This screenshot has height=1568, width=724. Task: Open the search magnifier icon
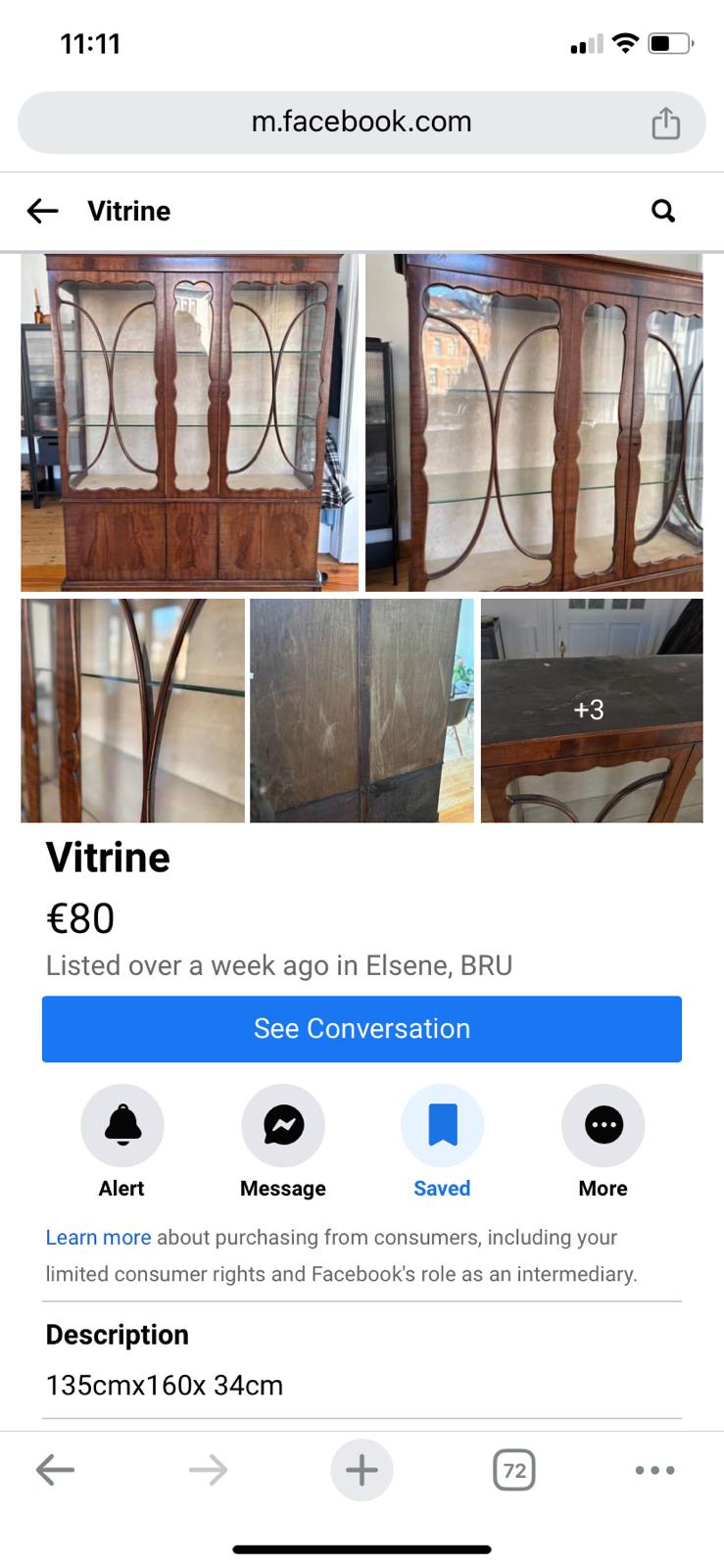click(x=663, y=211)
